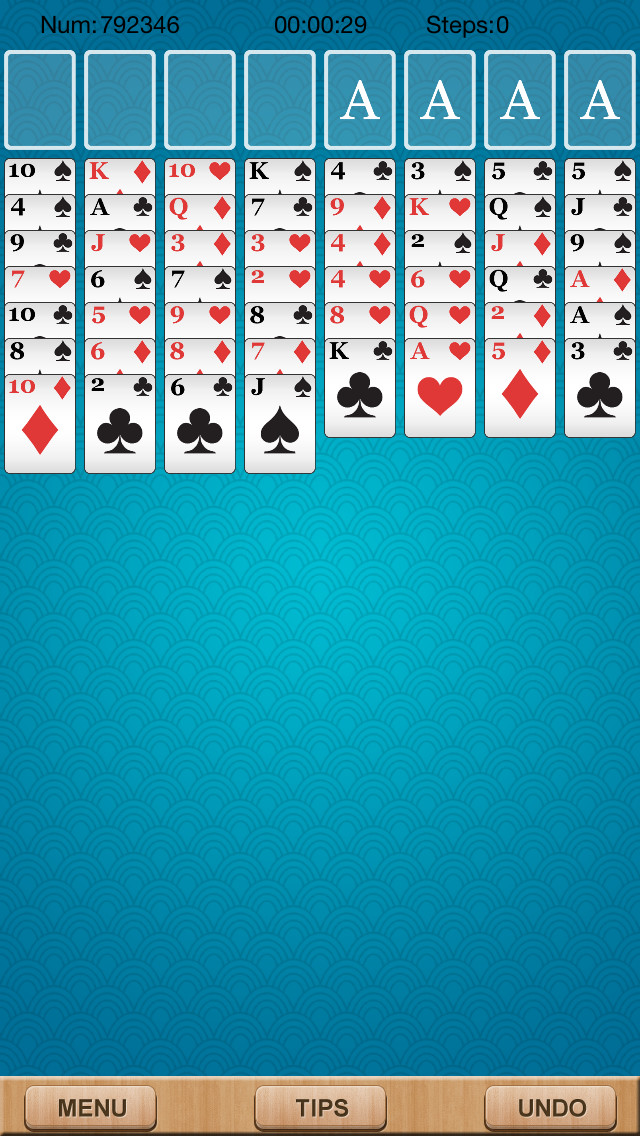
Task: Select the 2 of clubs card
Action: click(120, 424)
